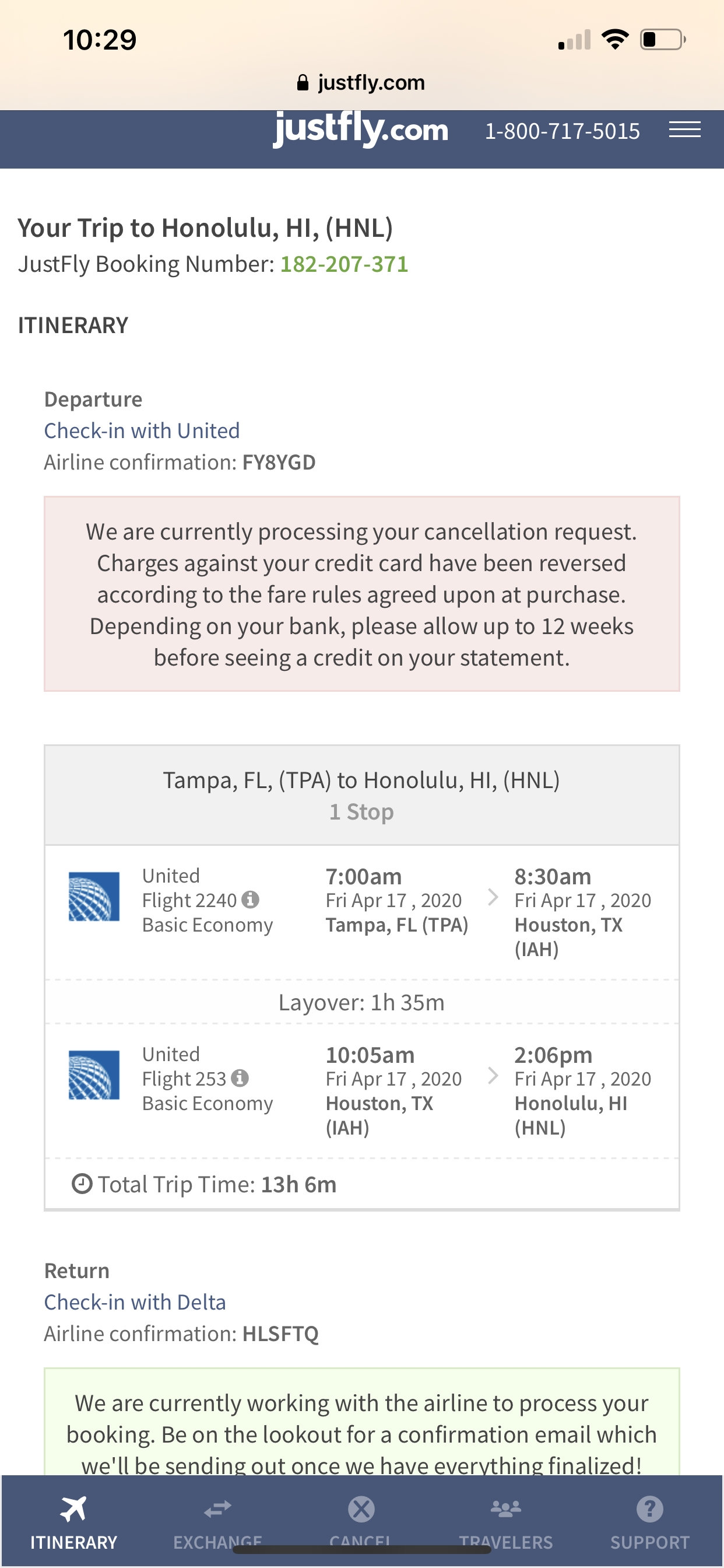The height and width of the screenshot is (1568, 724).
Task: Open the Check-in with Delta link
Action: [x=135, y=1301]
